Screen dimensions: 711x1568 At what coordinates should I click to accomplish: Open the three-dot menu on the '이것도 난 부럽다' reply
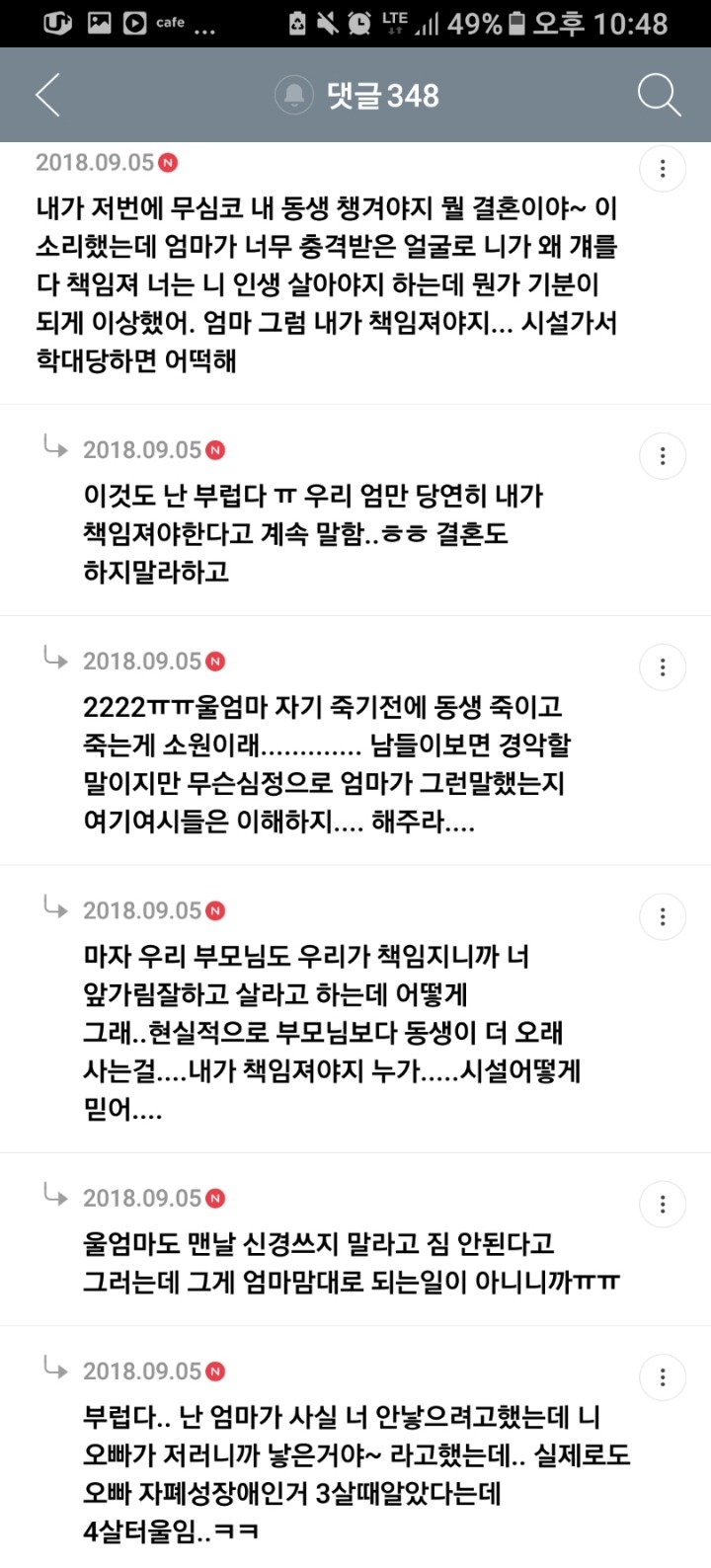tap(662, 455)
